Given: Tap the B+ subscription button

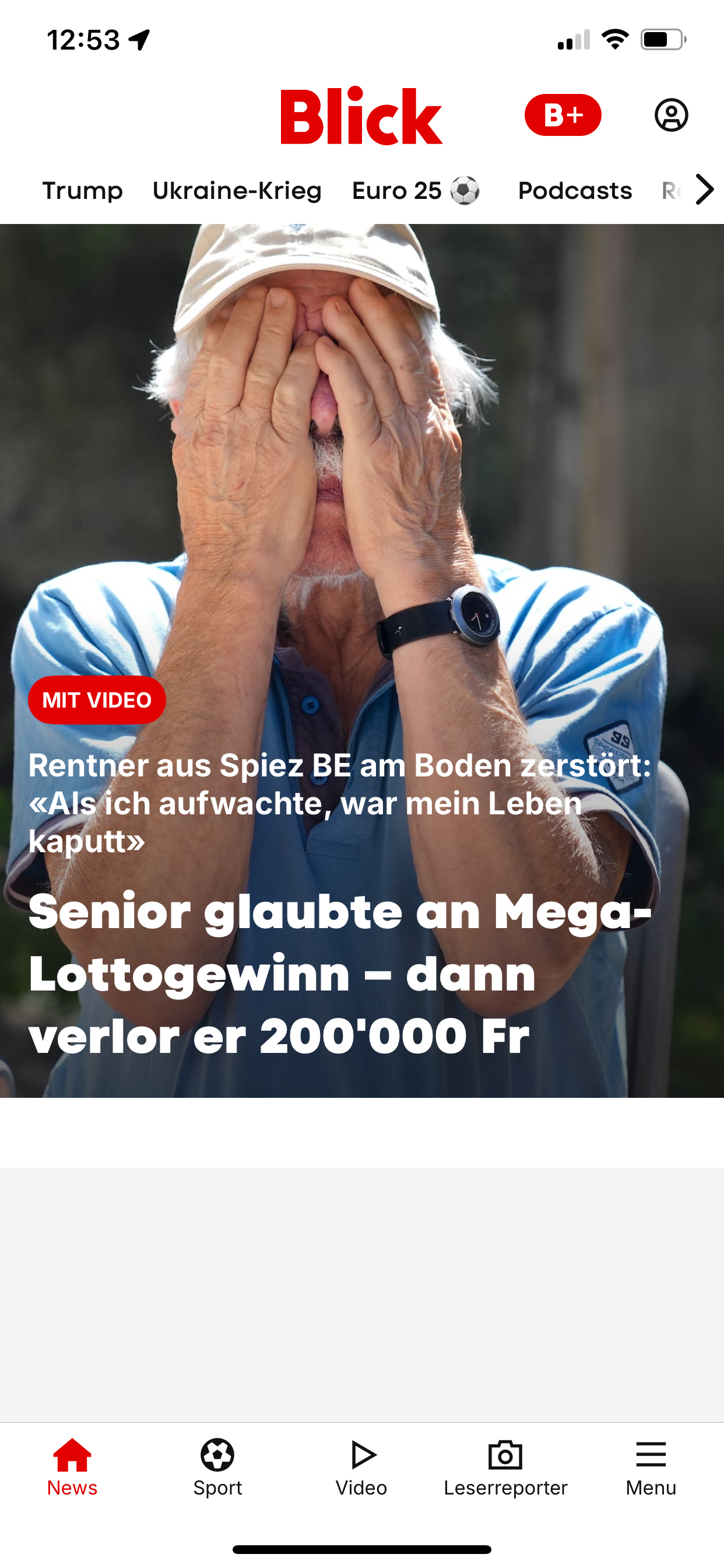Looking at the screenshot, I should click(x=563, y=115).
